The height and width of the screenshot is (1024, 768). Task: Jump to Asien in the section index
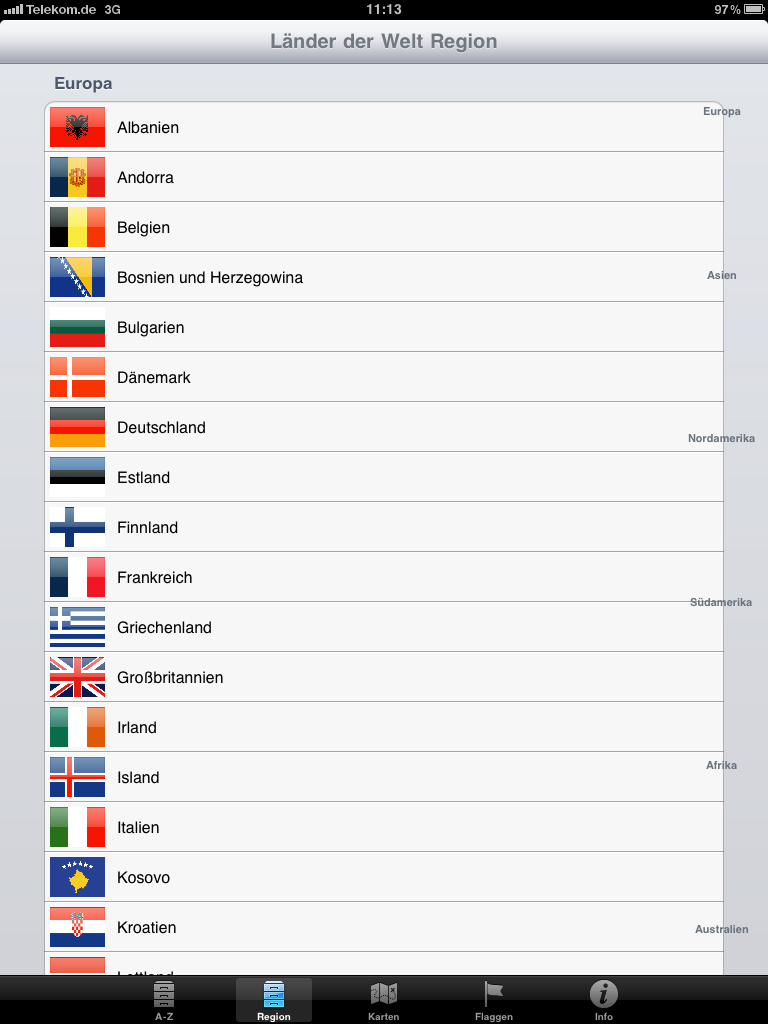coord(721,275)
